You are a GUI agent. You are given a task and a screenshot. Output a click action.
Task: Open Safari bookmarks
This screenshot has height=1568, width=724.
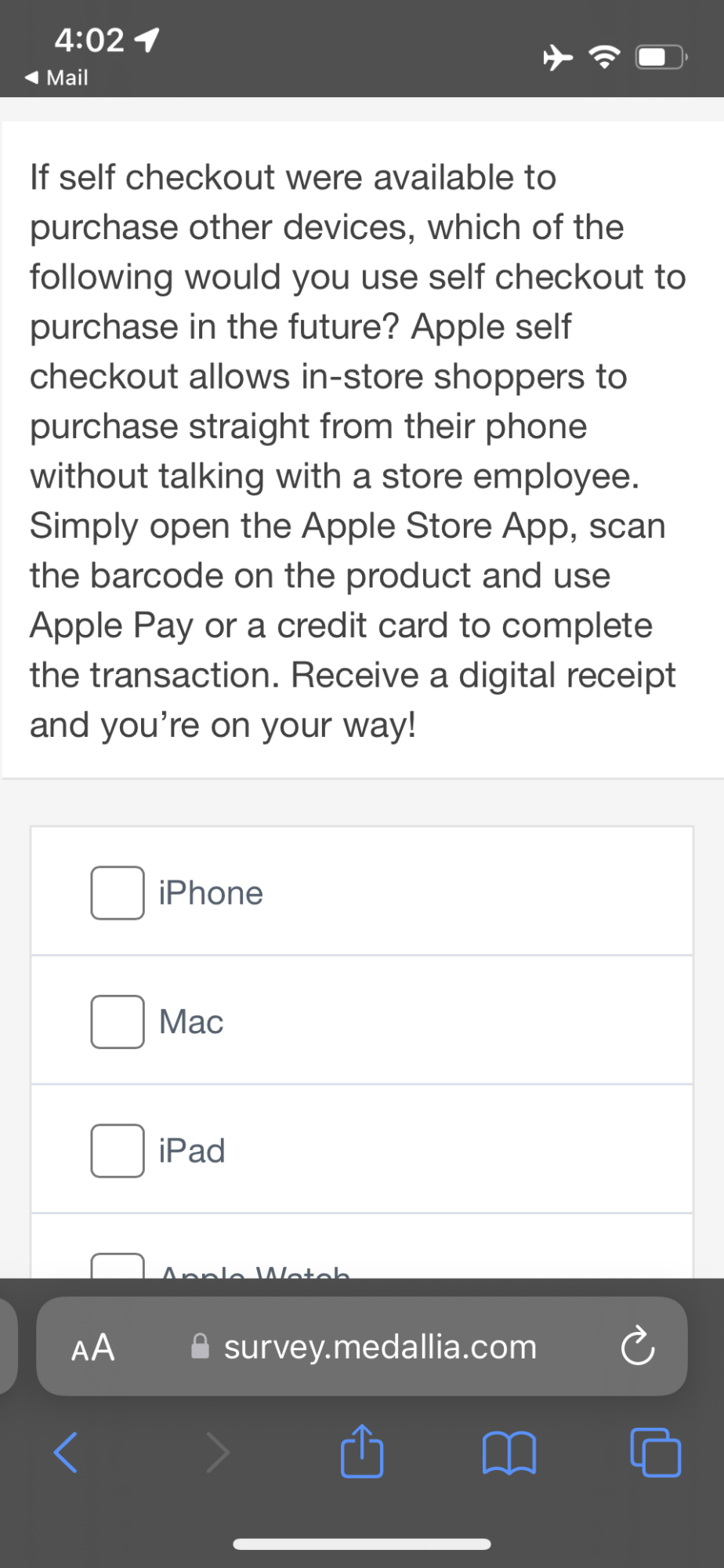click(509, 1453)
